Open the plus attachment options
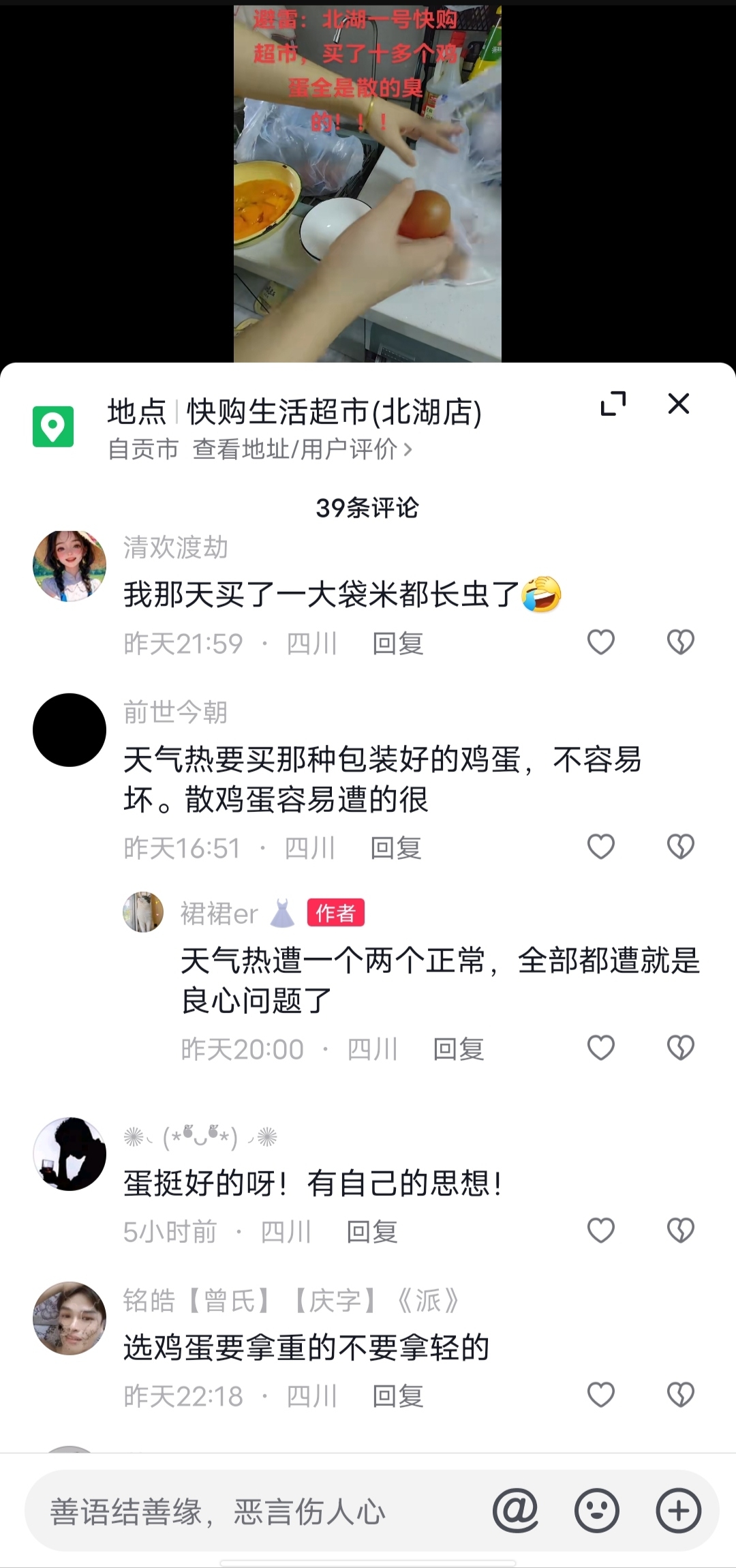Viewport: 736px width, 1568px height. [x=678, y=1511]
